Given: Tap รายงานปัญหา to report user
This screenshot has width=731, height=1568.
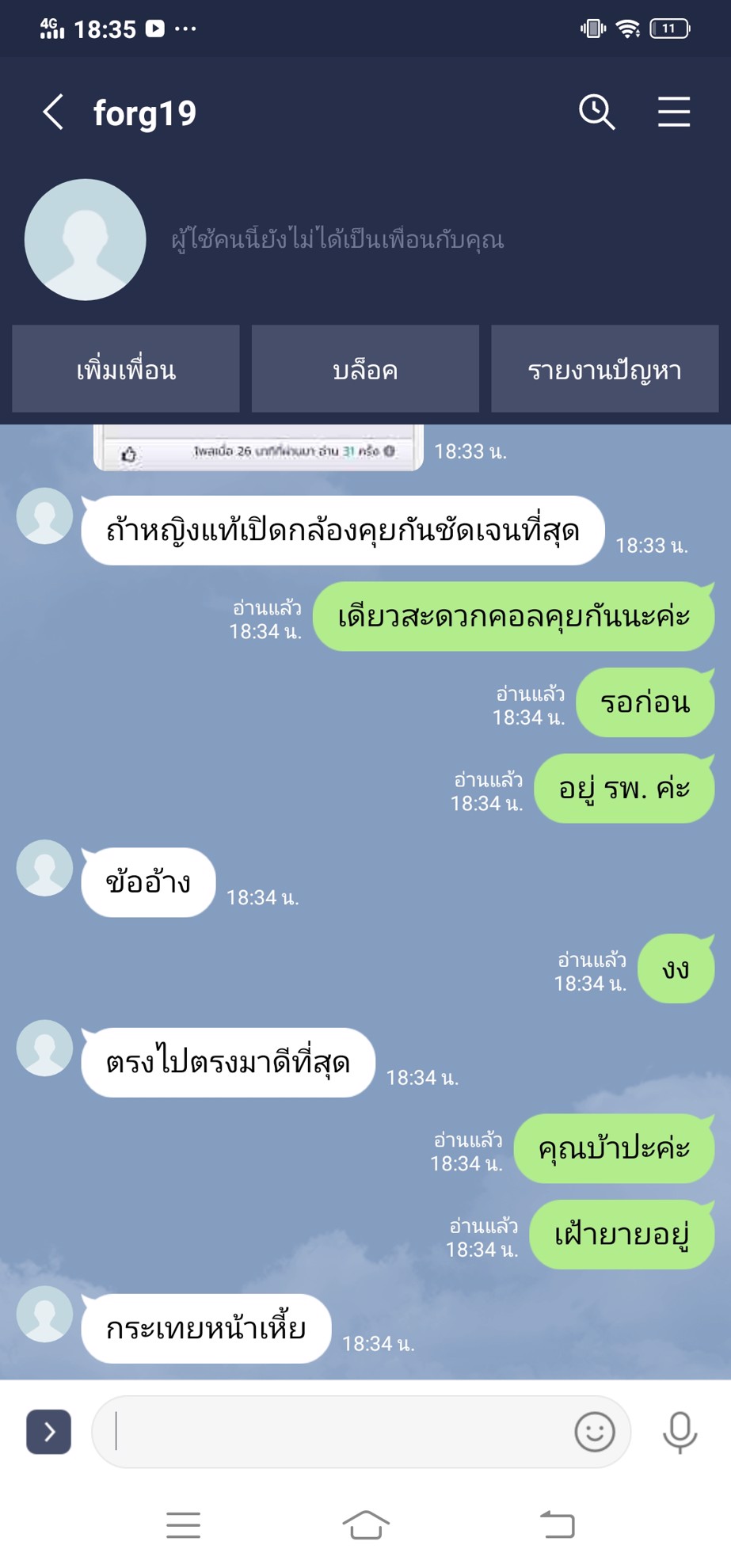Looking at the screenshot, I should [x=604, y=369].
